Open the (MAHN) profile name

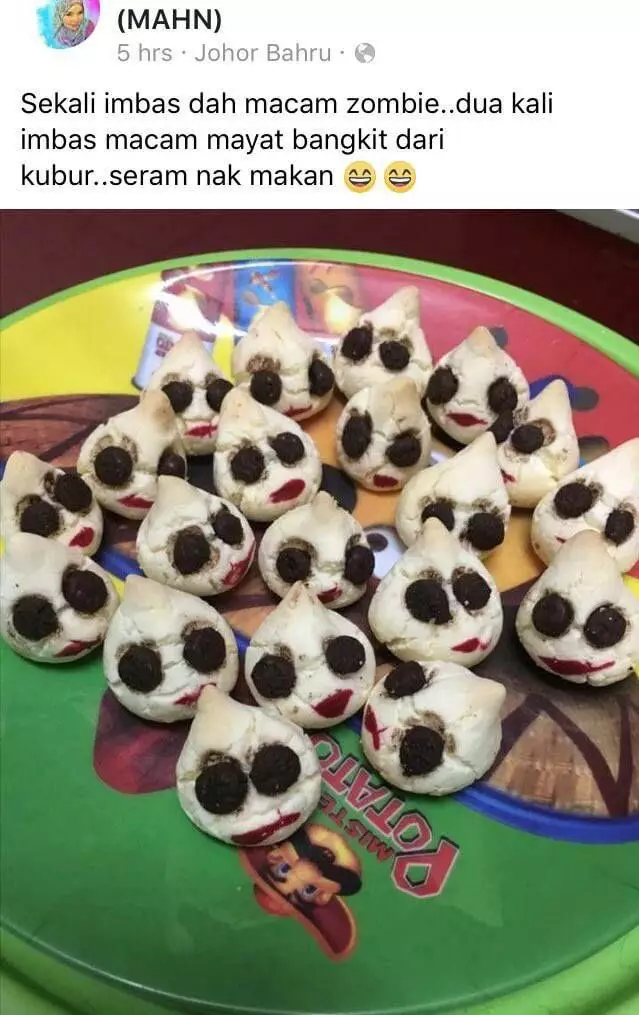point(170,18)
